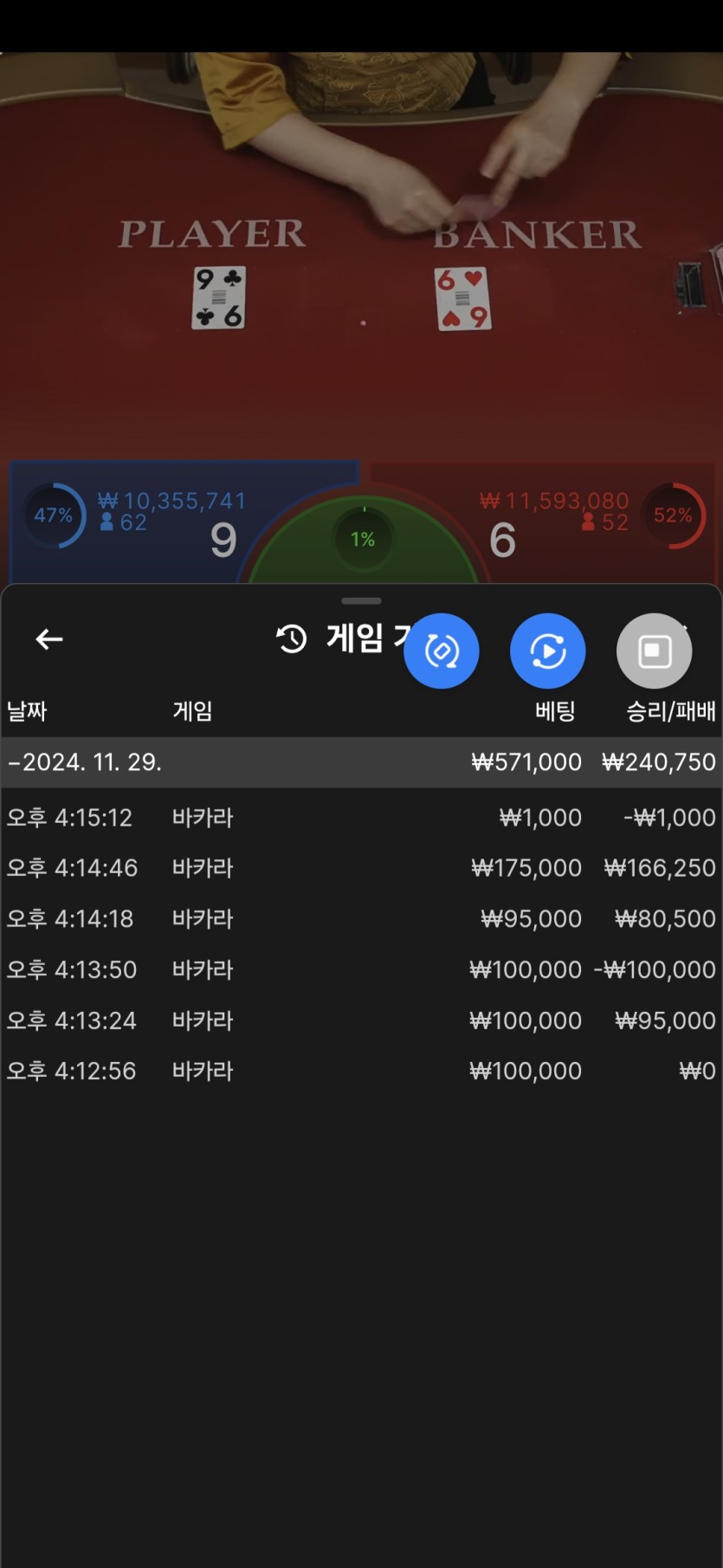This screenshot has width=723, height=1568.
Task: Tap the sheet drag handle
Action: click(x=361, y=600)
